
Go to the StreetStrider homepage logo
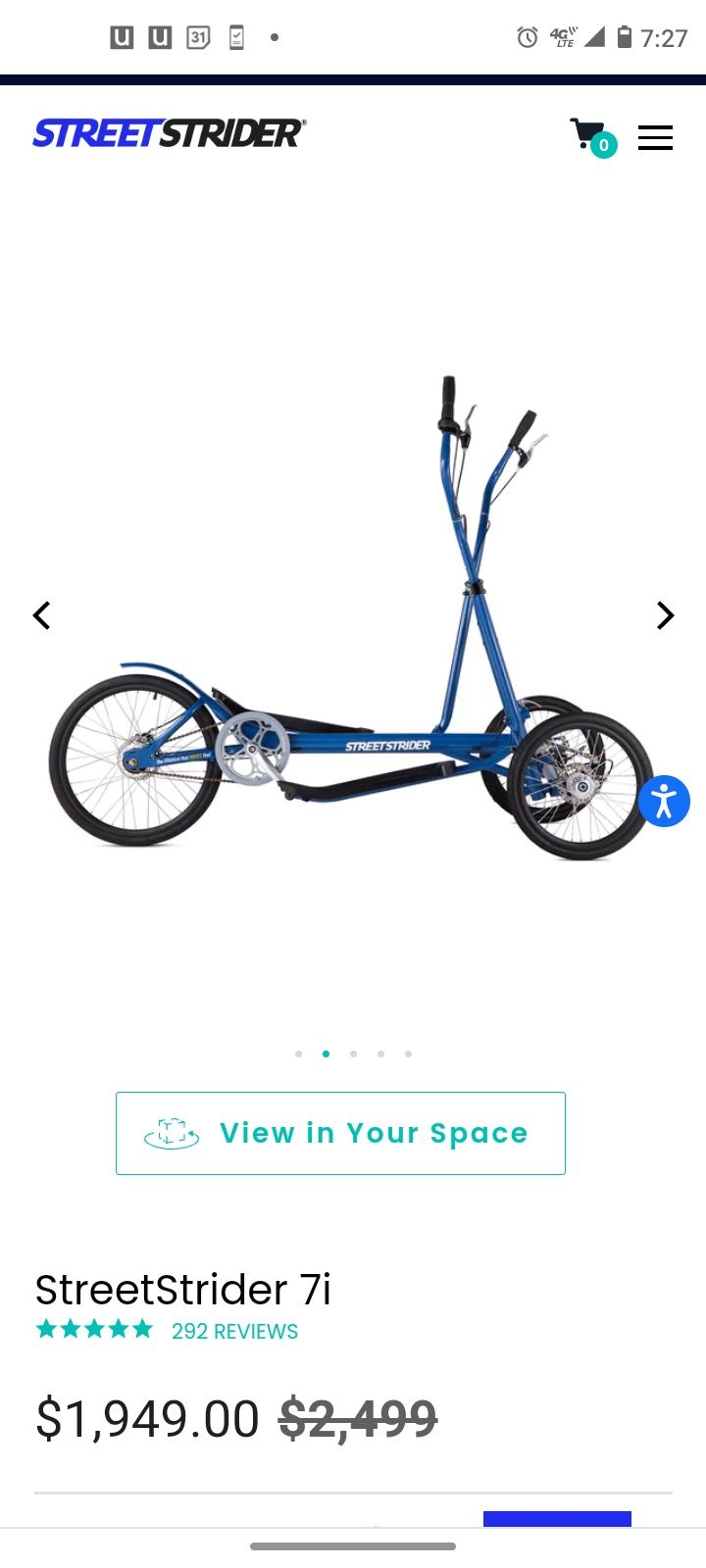tap(170, 133)
